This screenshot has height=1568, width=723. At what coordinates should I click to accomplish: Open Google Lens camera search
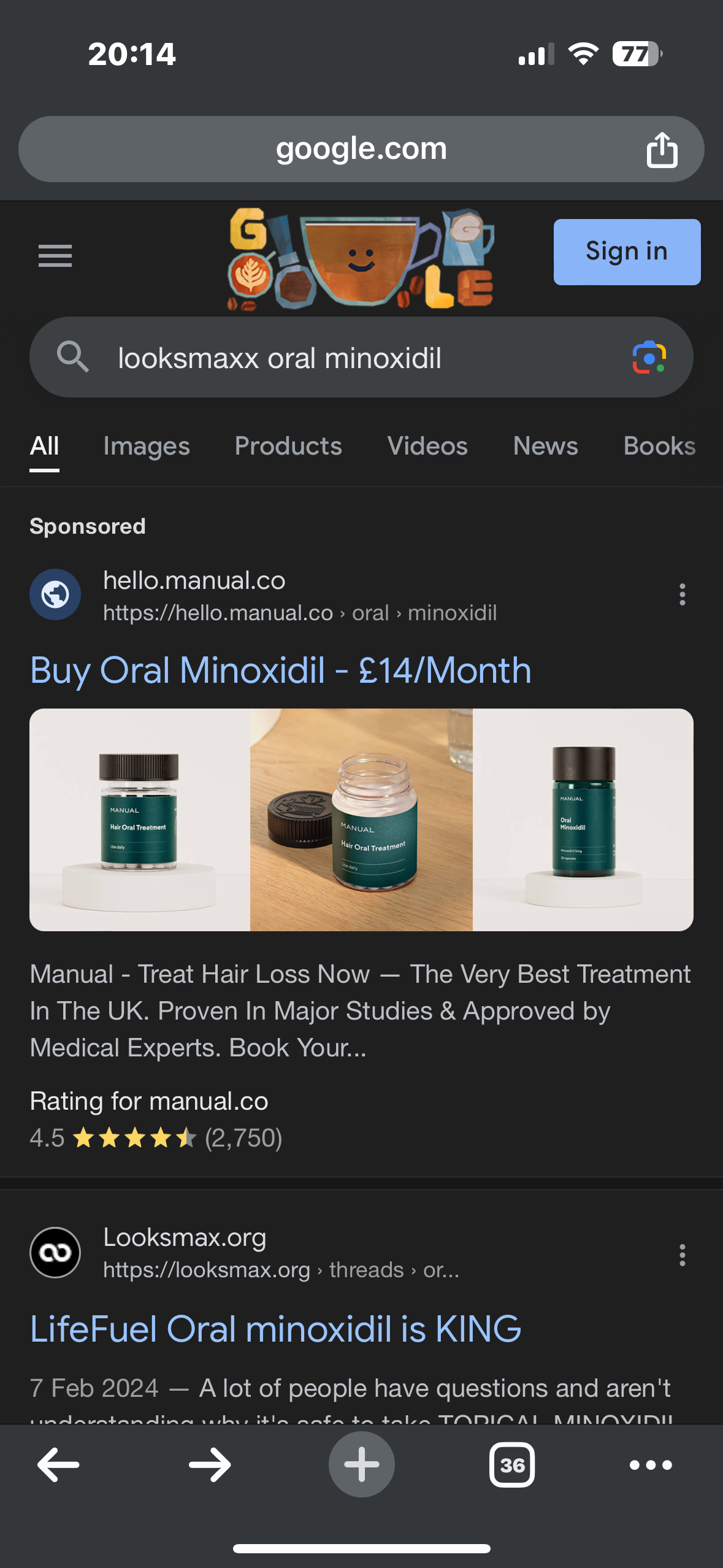649,358
